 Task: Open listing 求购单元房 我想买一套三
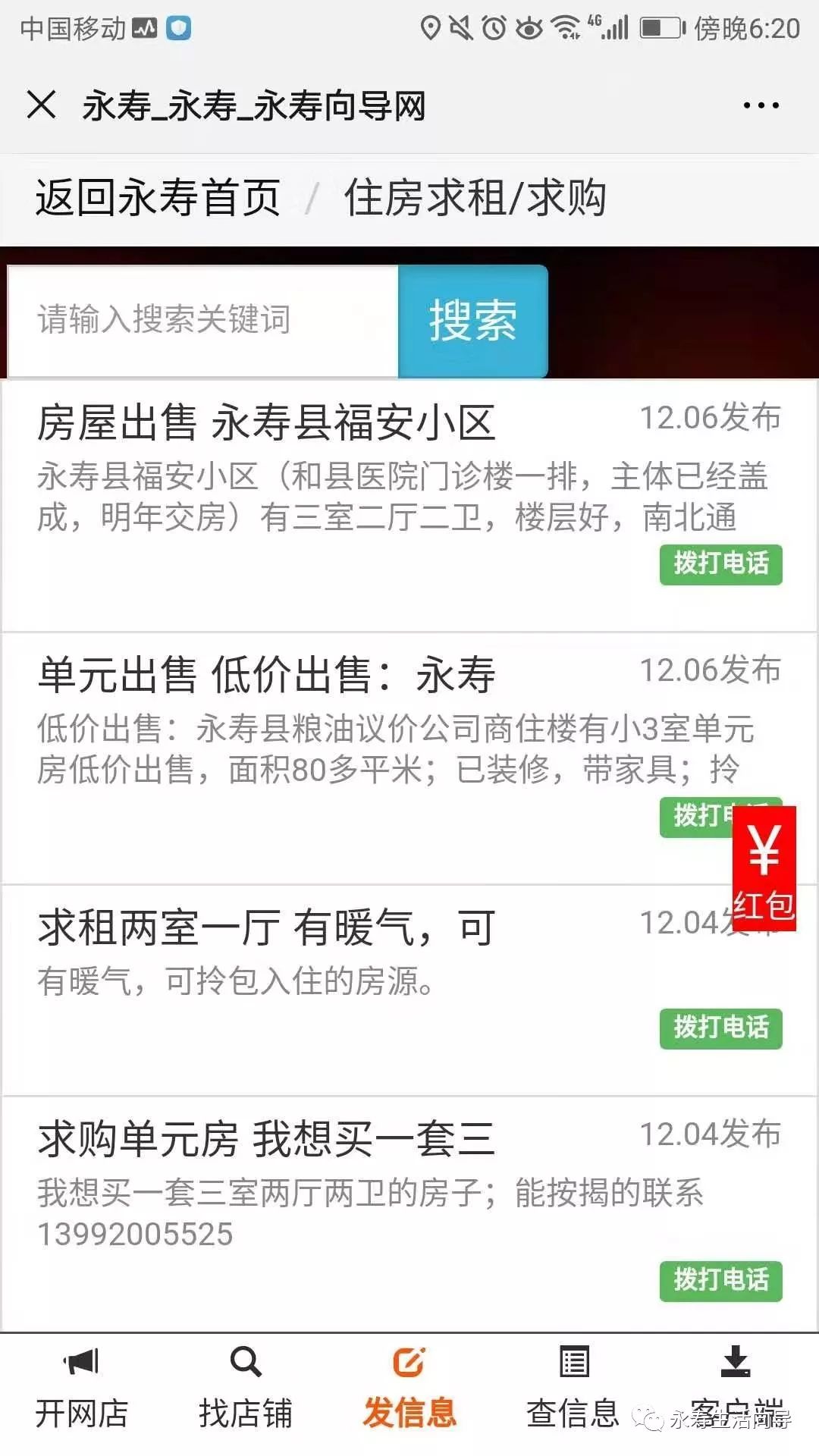coord(266,1139)
